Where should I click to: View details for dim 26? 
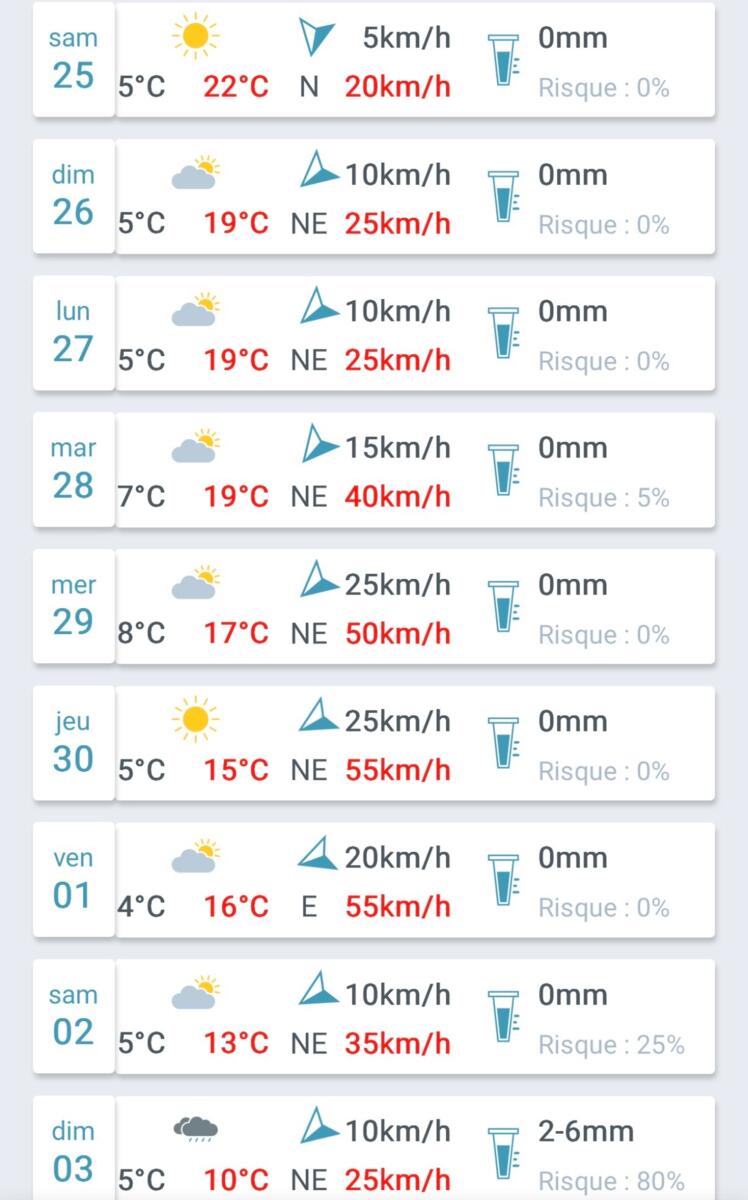374,197
